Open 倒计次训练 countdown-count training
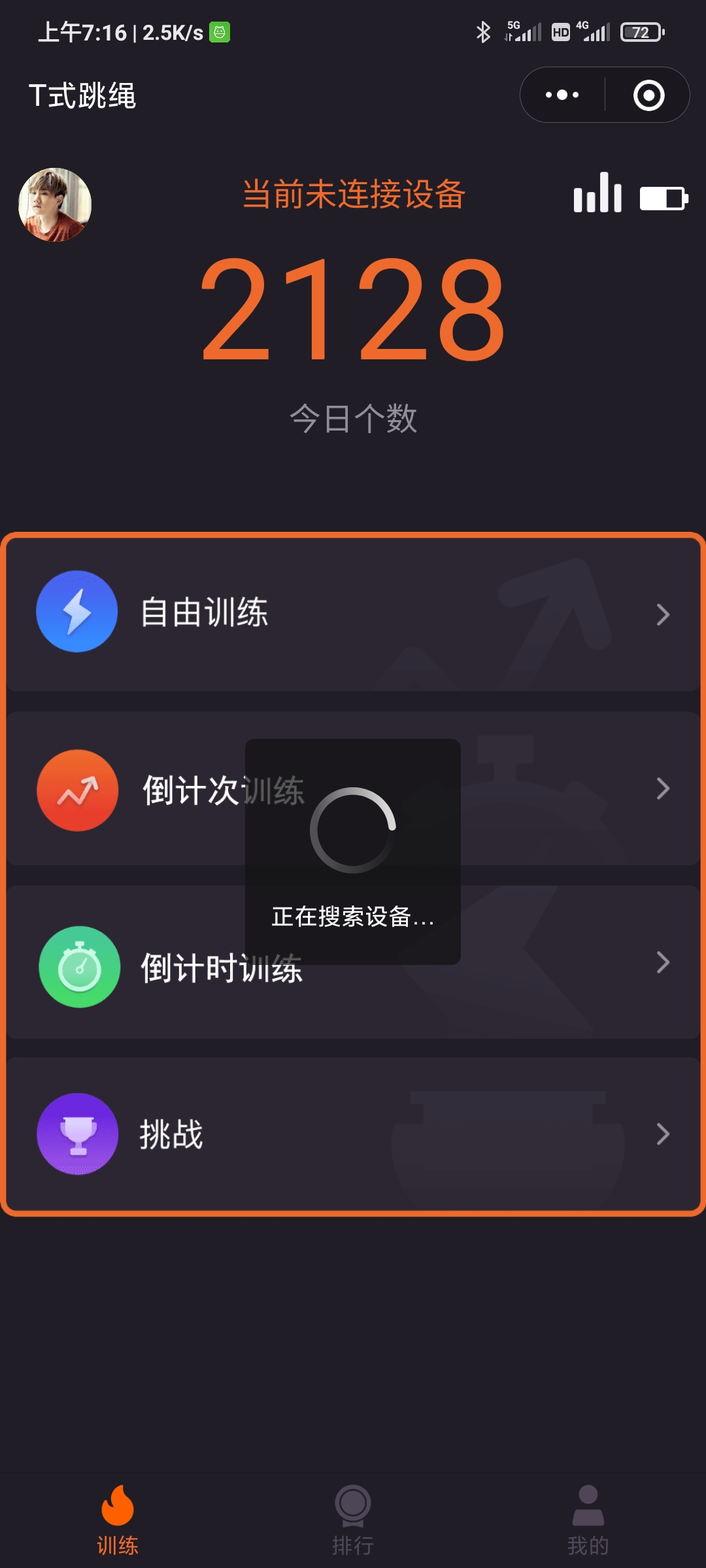Screen dimensions: 706x1568 (x=353, y=789)
